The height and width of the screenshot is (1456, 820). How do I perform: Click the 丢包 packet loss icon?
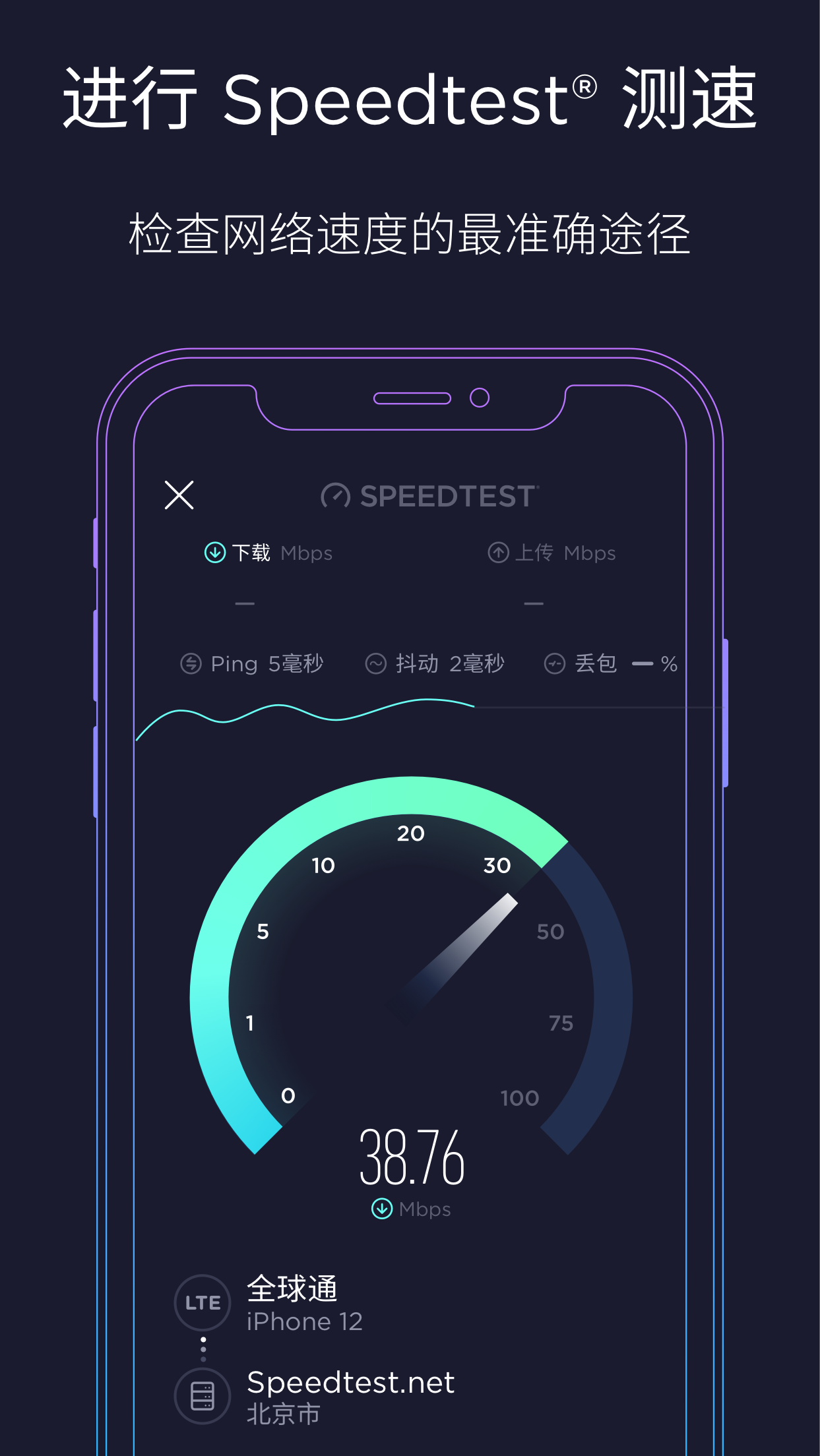click(x=556, y=664)
